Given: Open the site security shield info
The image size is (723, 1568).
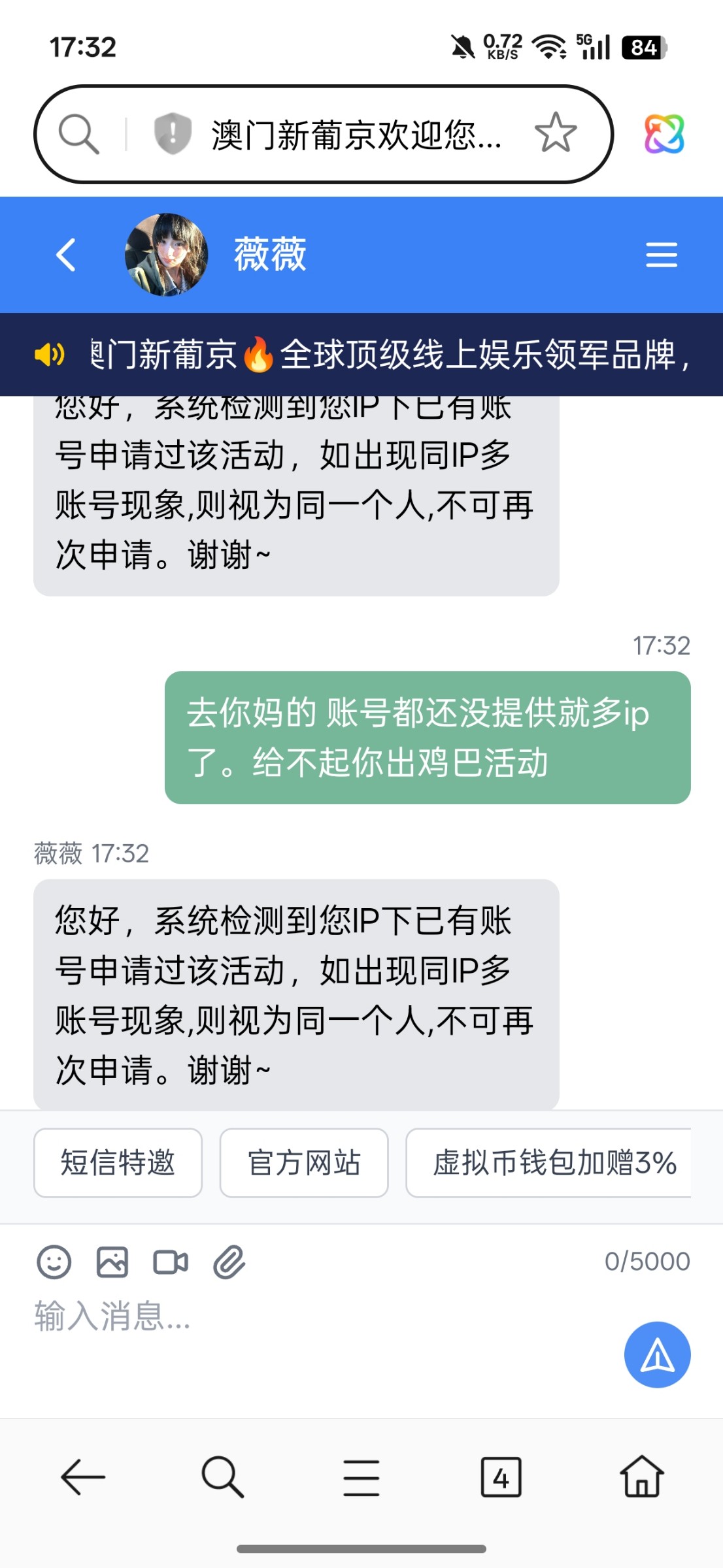Looking at the screenshot, I should pos(172,133).
